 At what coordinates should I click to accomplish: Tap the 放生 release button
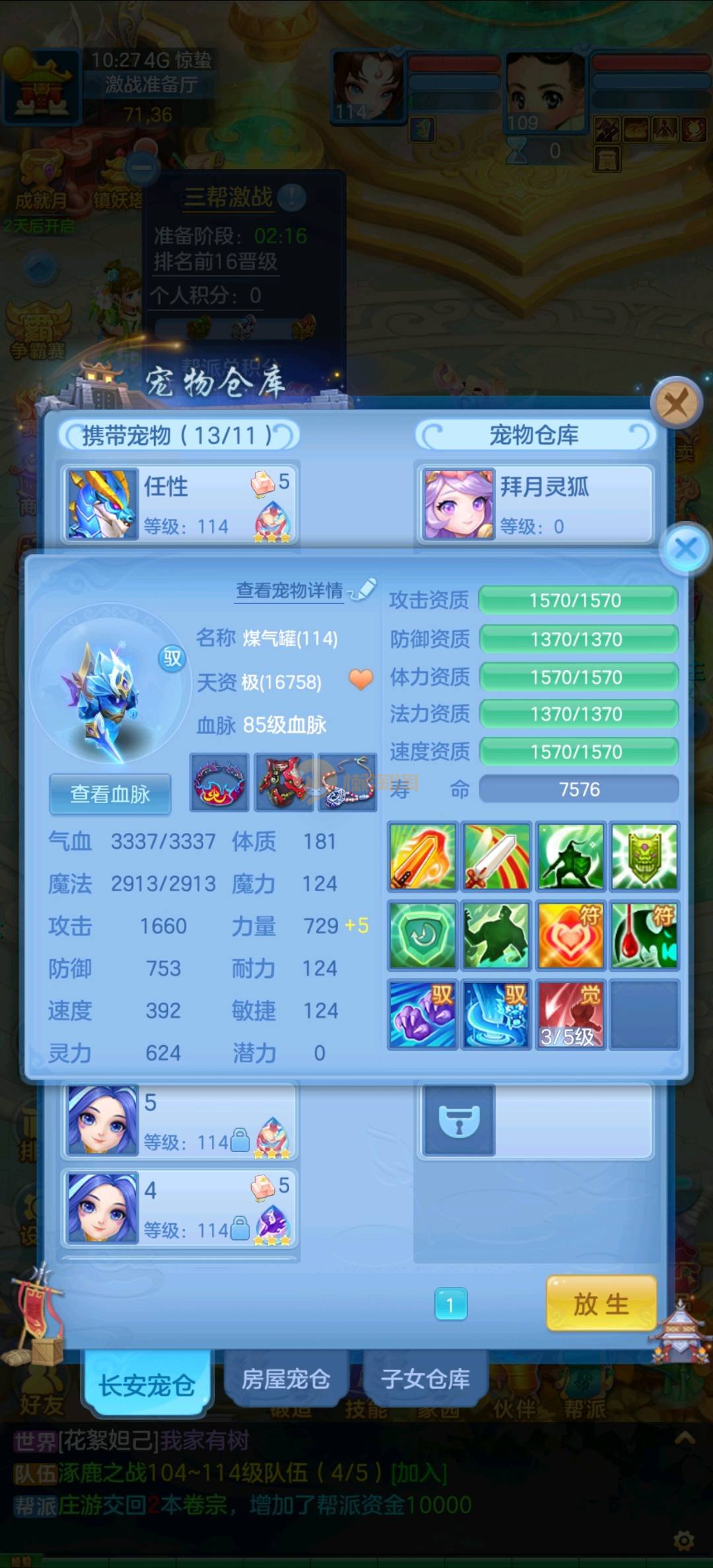click(x=601, y=1305)
